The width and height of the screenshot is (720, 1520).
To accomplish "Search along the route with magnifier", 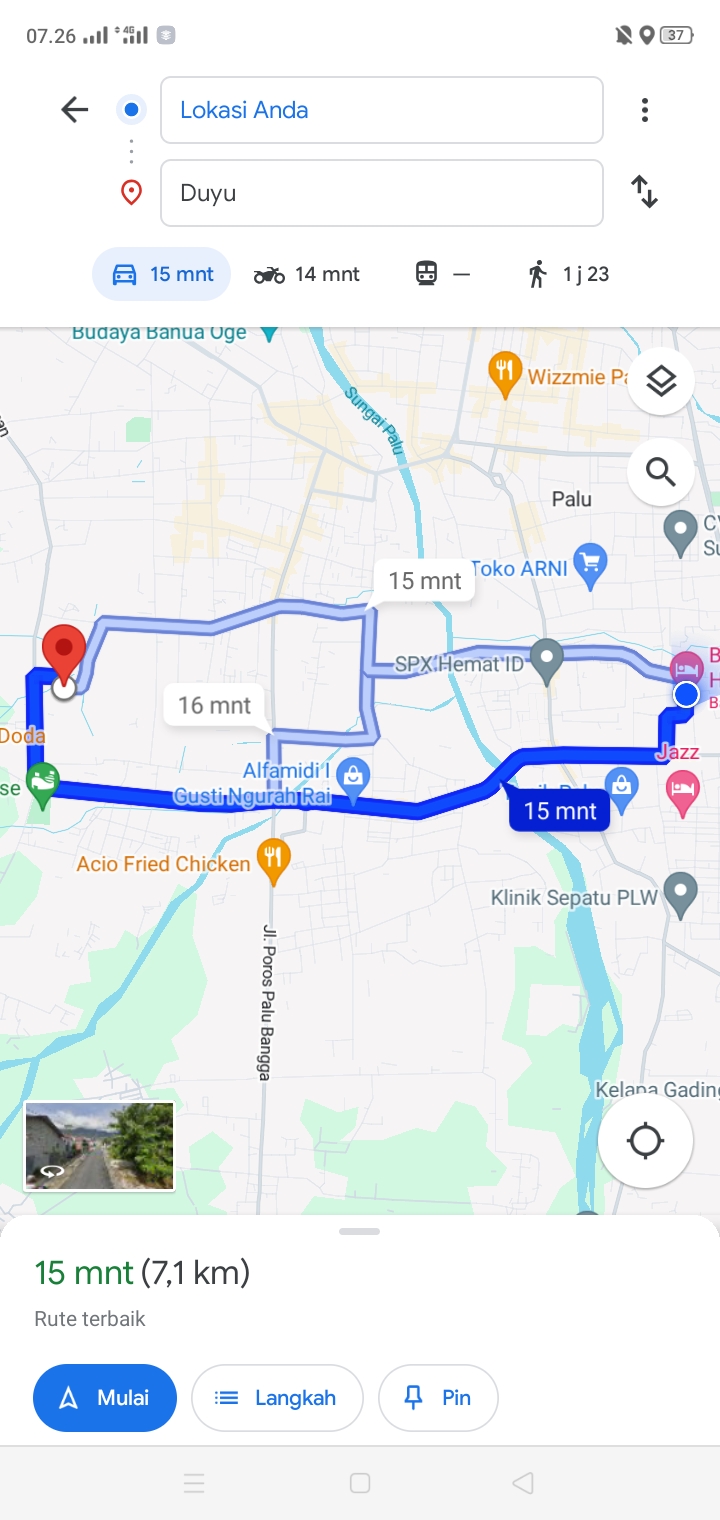I will [x=661, y=471].
